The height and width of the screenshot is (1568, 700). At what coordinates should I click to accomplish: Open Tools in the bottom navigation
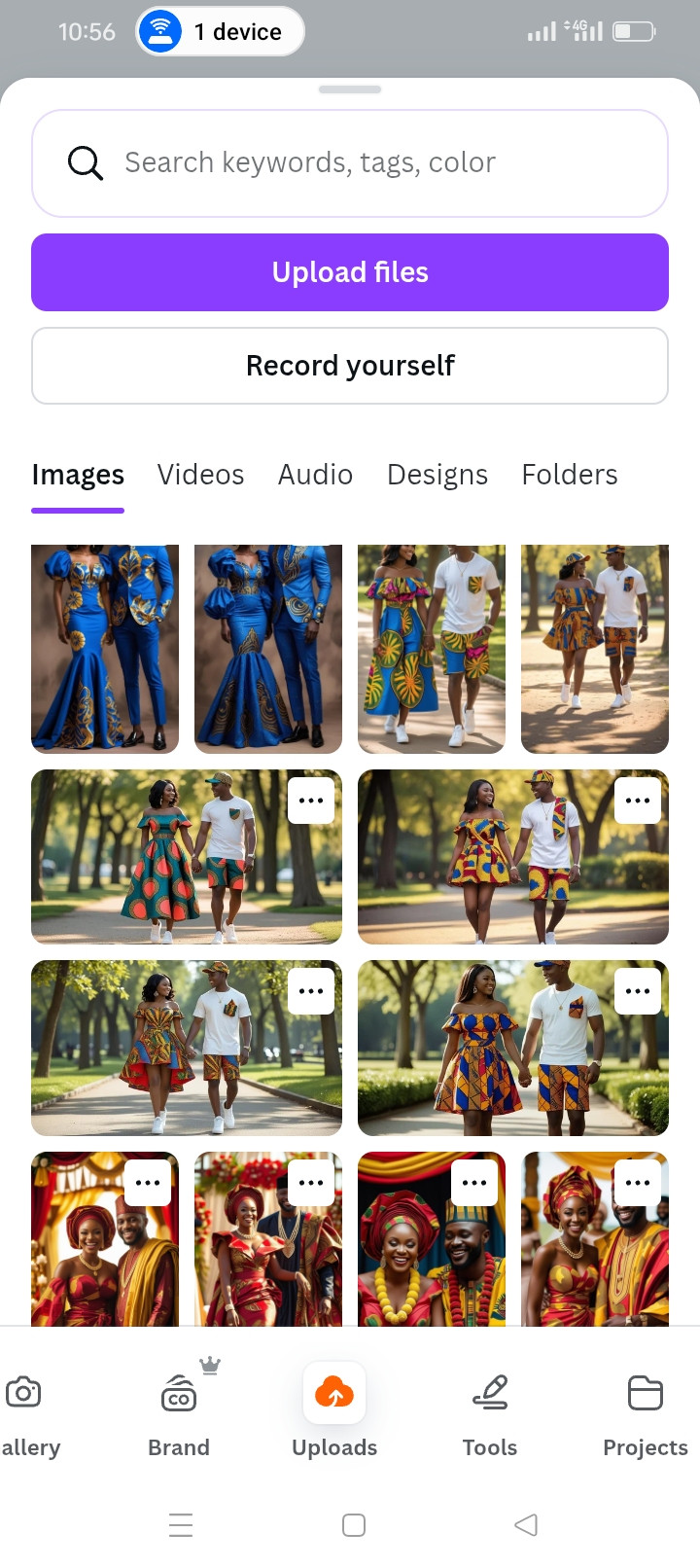(490, 1412)
